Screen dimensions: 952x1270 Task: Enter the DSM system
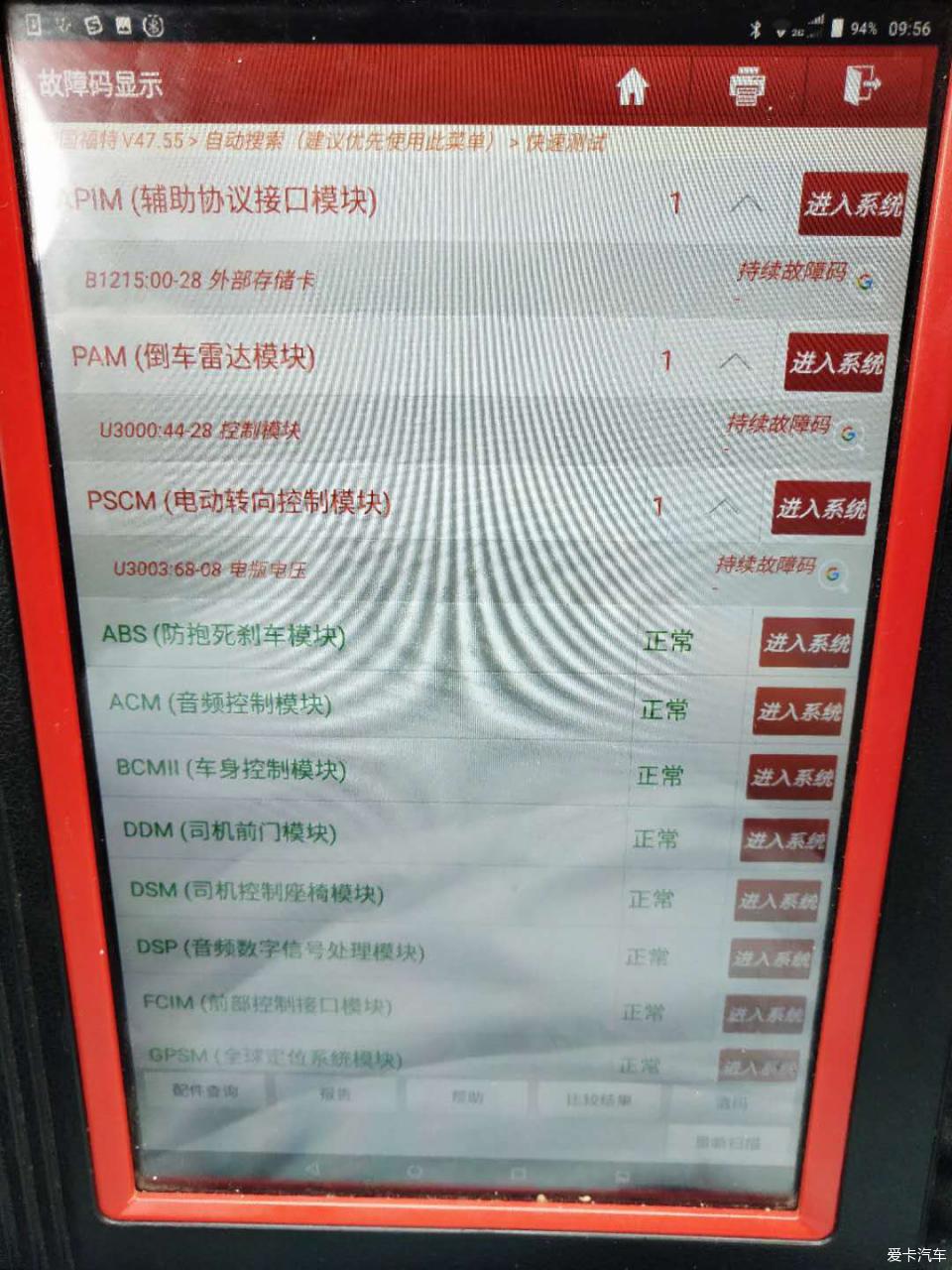coord(777,901)
